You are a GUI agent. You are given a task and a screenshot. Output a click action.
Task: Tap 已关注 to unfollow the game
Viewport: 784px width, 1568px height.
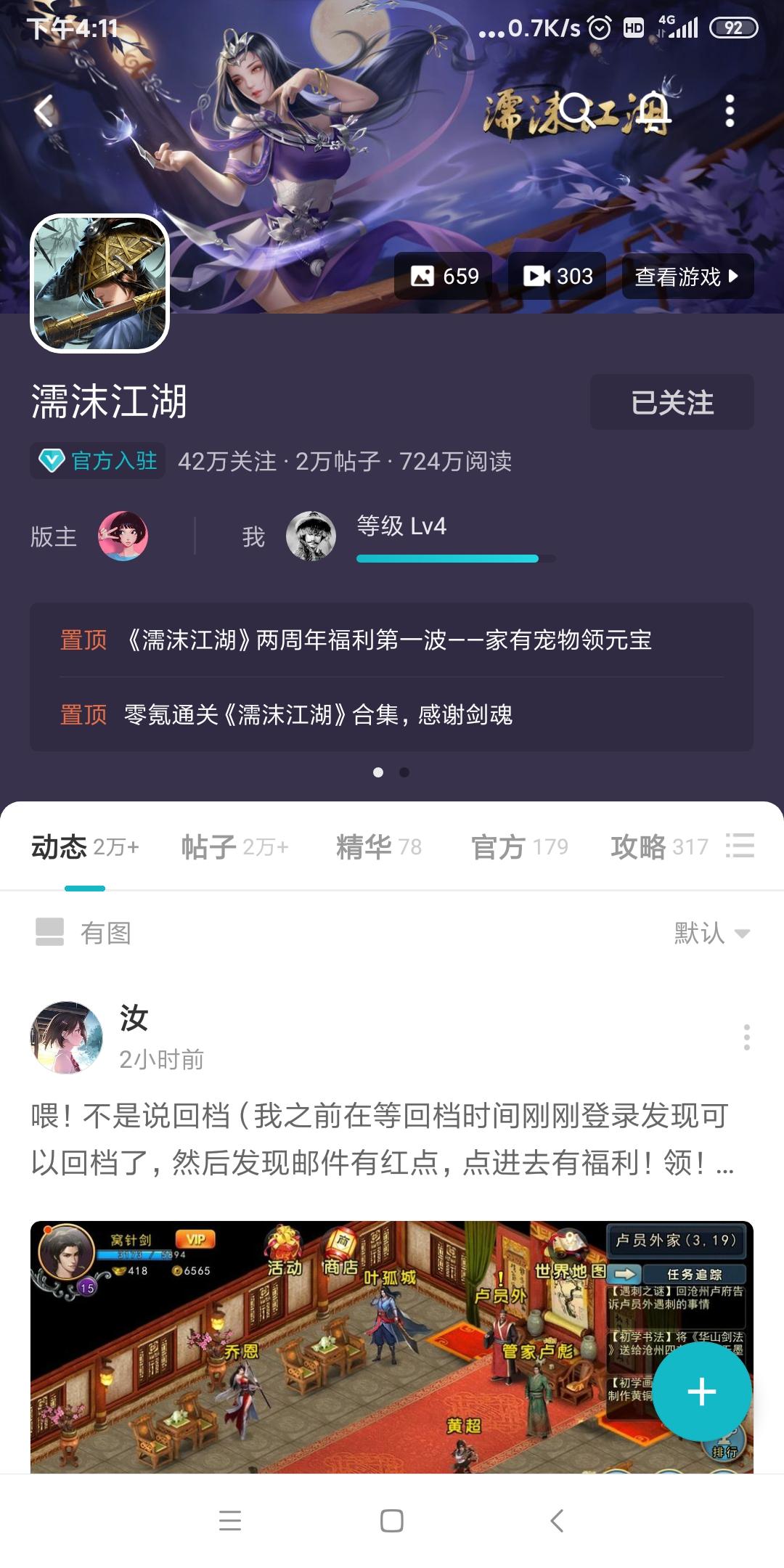(x=671, y=403)
